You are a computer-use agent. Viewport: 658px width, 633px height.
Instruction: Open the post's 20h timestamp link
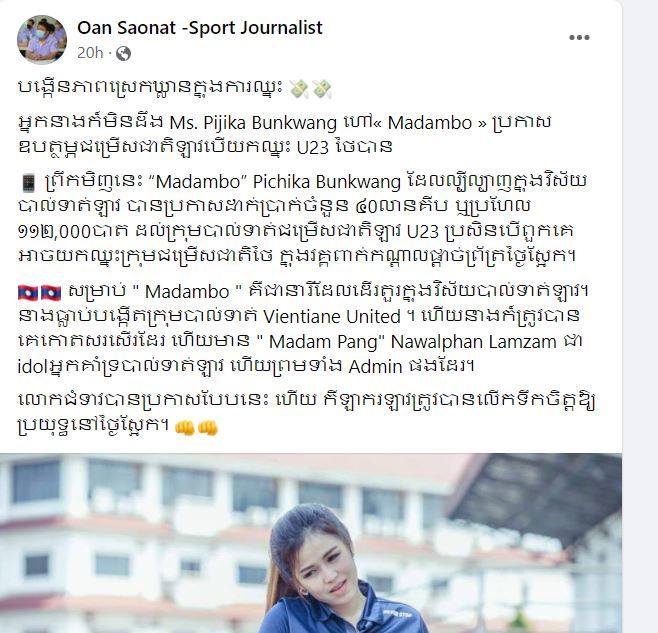click(90, 52)
